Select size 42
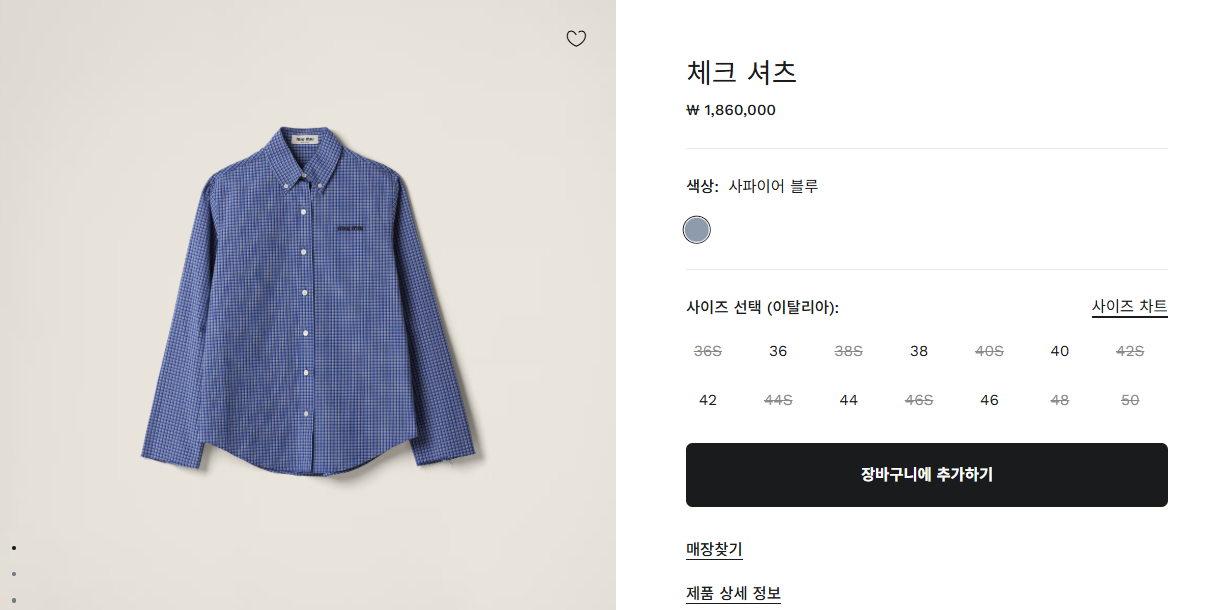The image size is (1215, 610). tap(708, 400)
